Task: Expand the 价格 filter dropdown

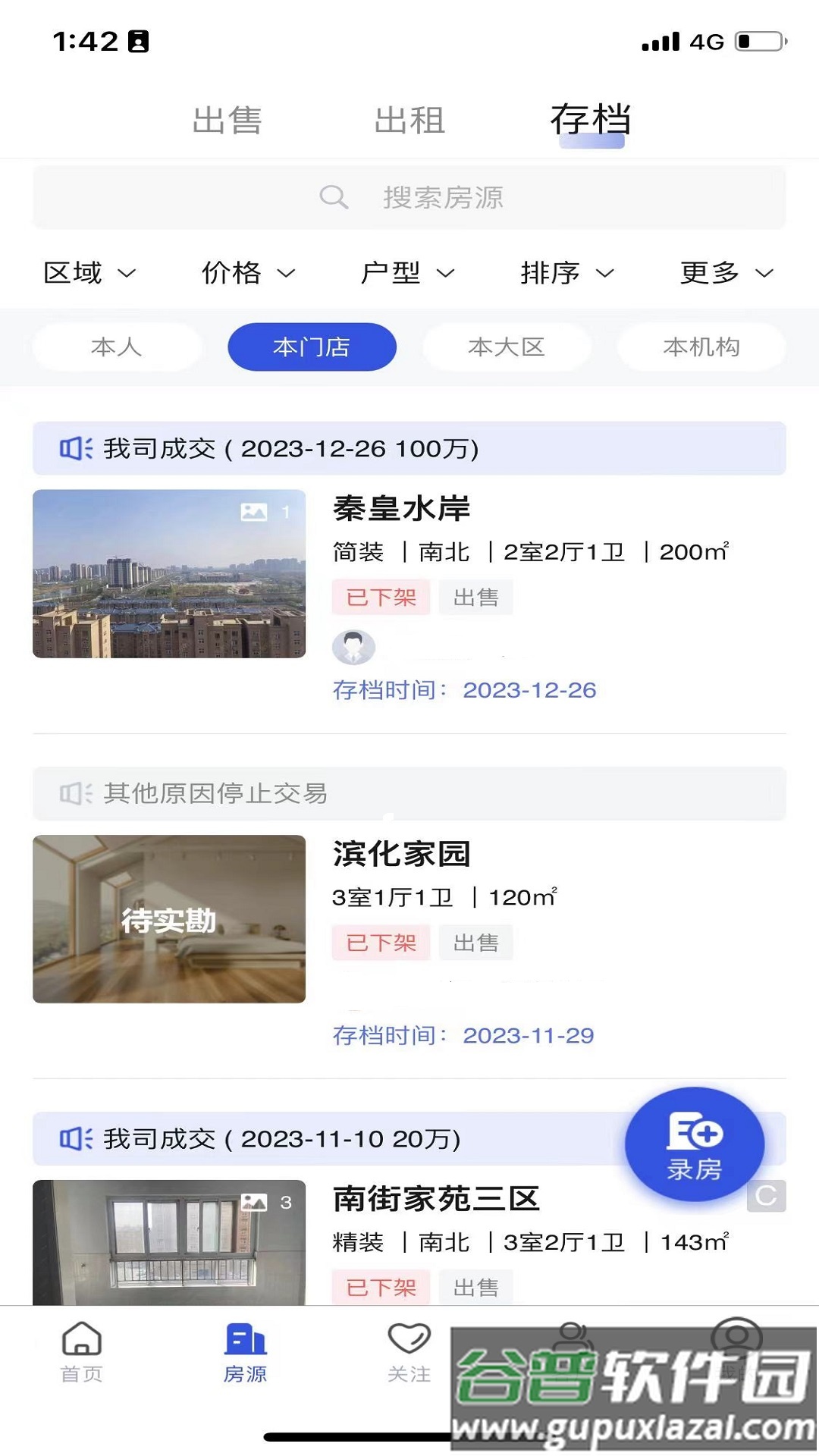Action: click(247, 274)
